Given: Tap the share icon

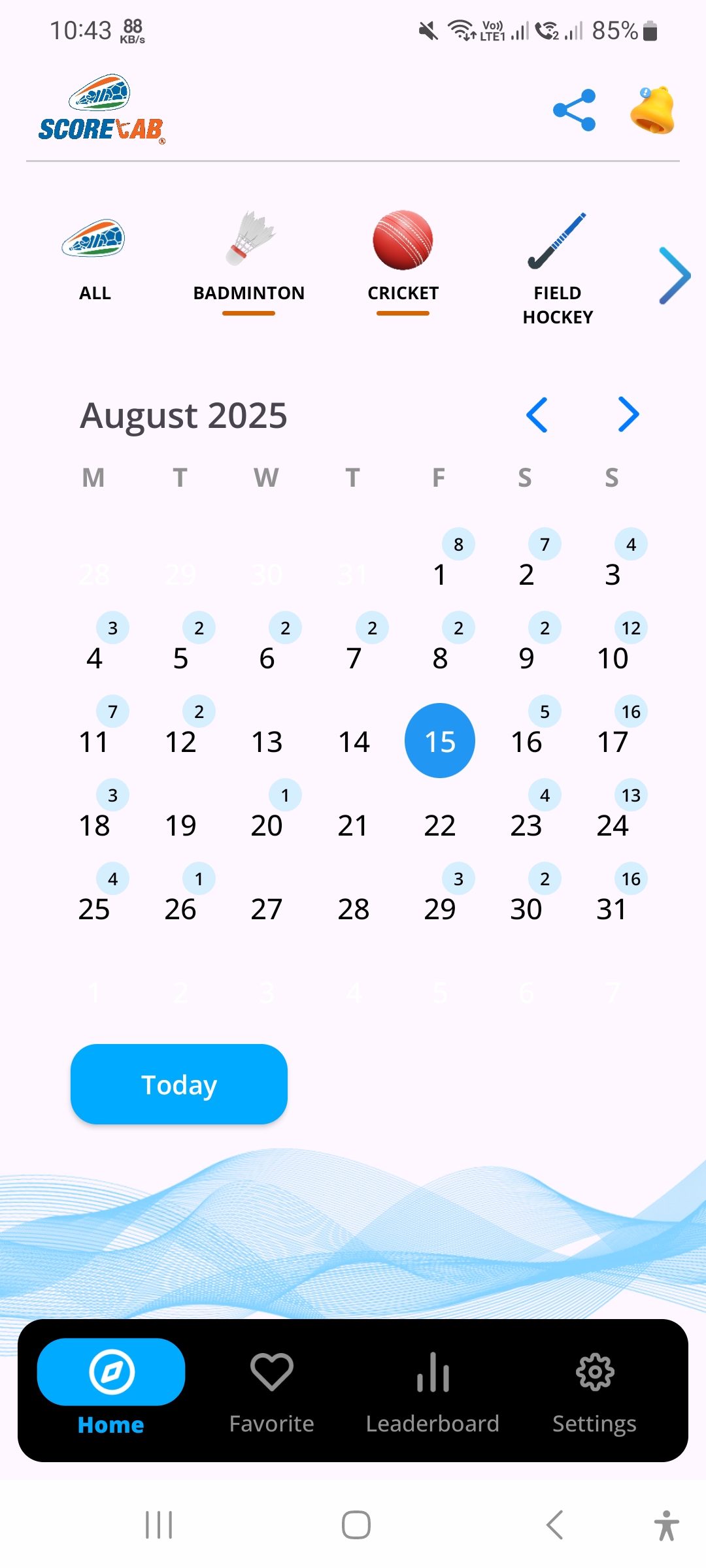Looking at the screenshot, I should pyautogui.click(x=574, y=110).
